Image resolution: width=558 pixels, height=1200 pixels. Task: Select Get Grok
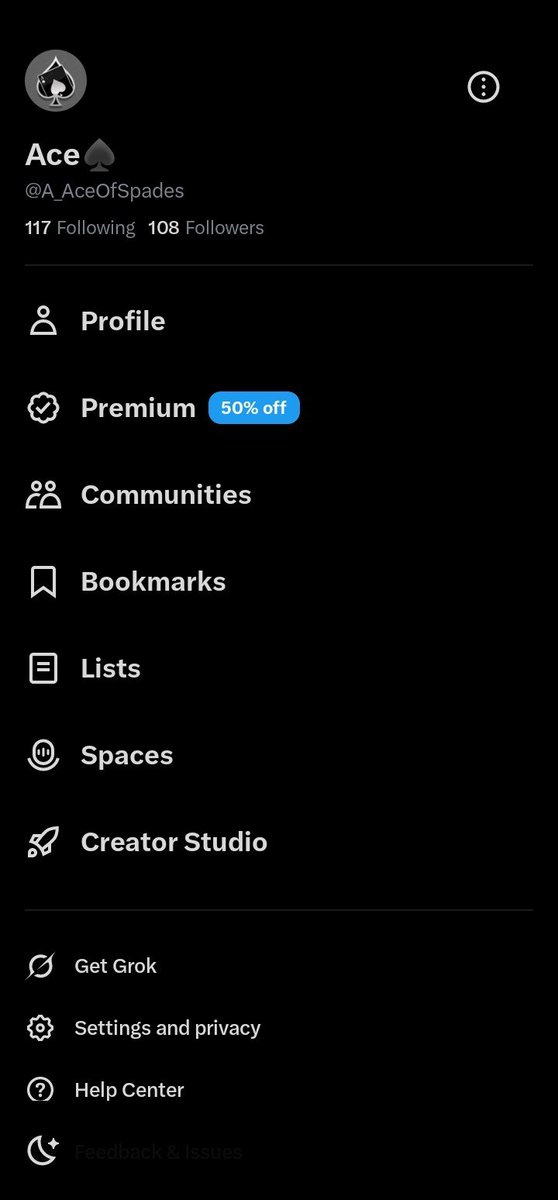pos(279,966)
